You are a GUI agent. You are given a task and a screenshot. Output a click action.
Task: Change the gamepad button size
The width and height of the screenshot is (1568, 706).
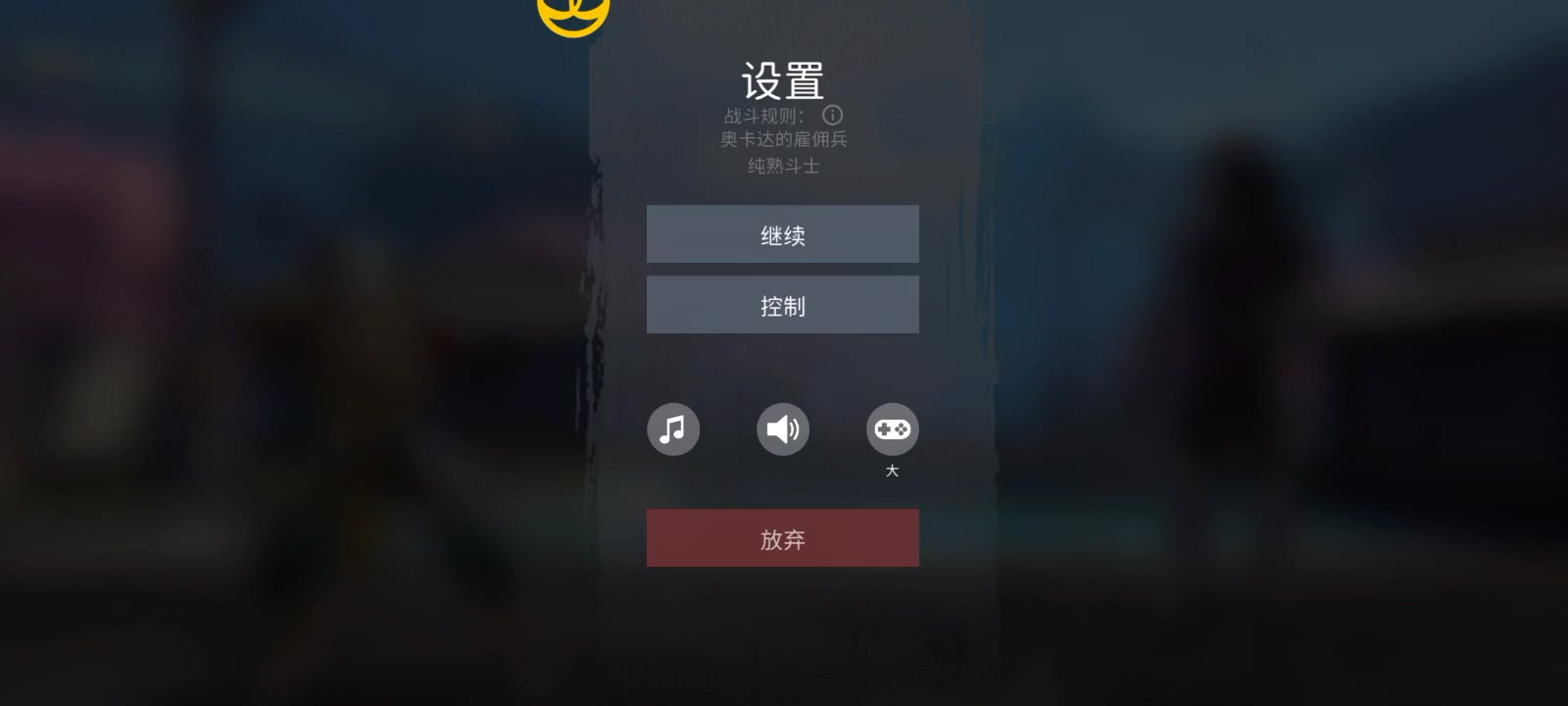[x=892, y=429]
